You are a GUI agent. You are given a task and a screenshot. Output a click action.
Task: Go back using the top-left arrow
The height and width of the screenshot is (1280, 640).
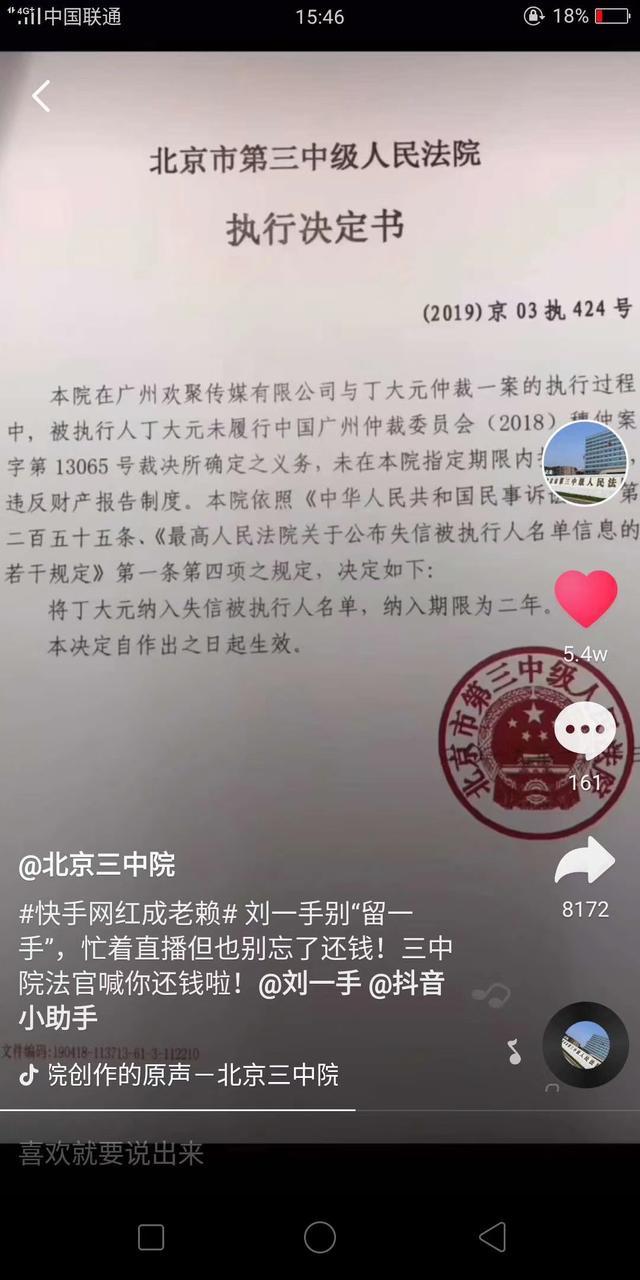click(41, 96)
